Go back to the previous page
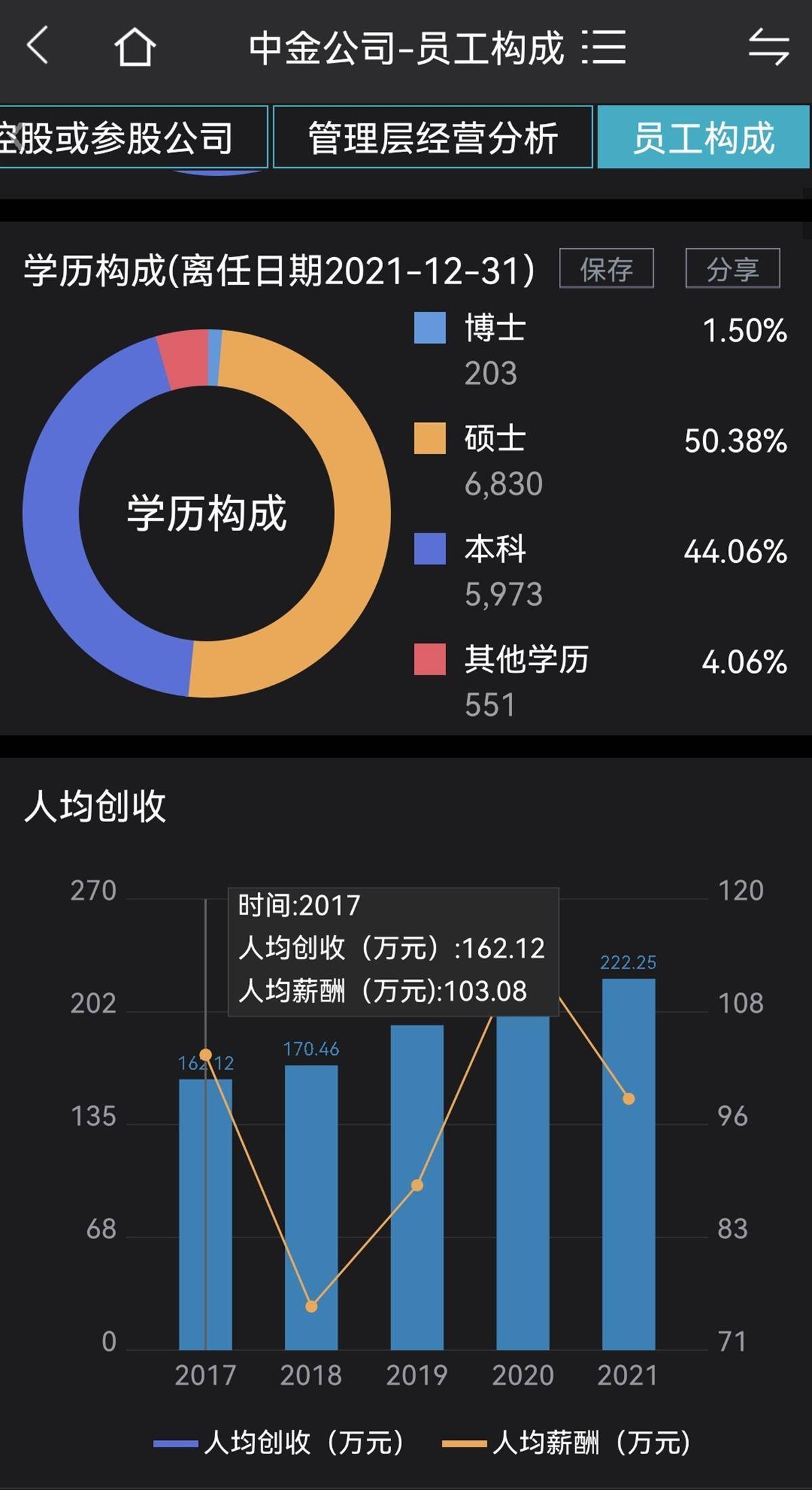812x1490 pixels. (x=37, y=46)
